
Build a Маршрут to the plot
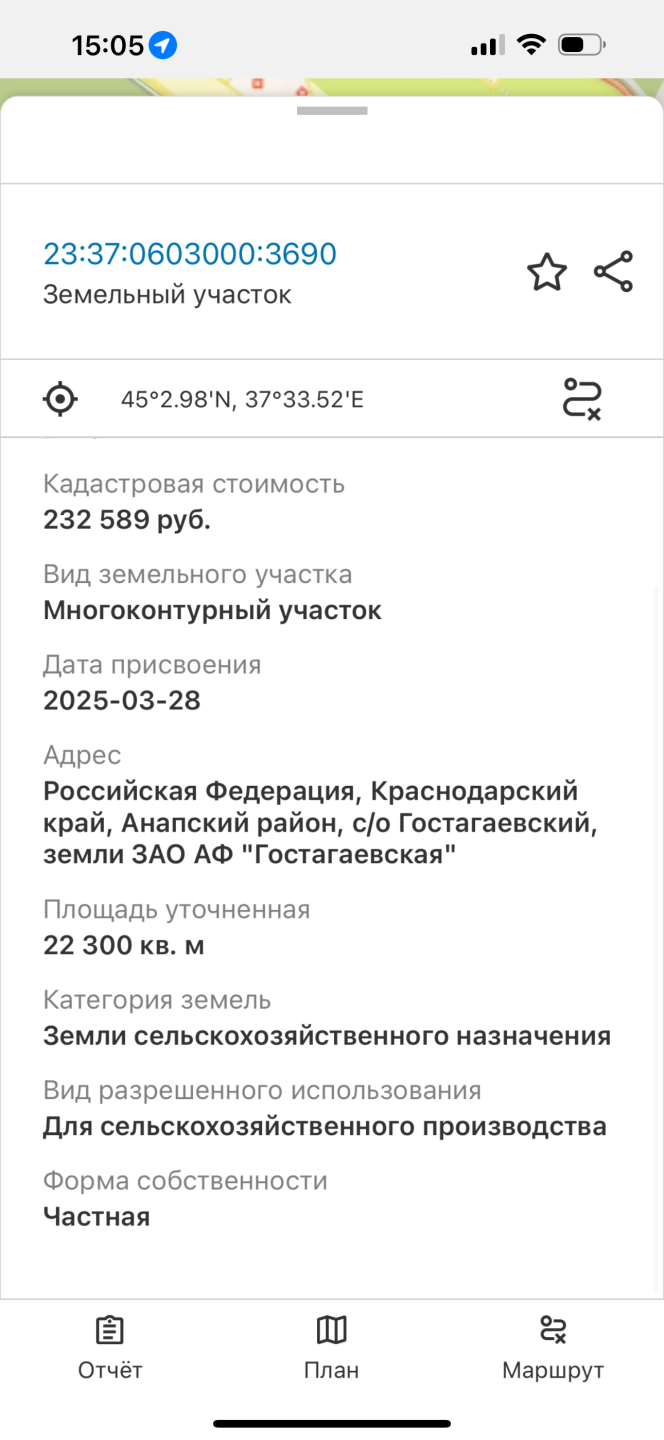click(x=553, y=1346)
